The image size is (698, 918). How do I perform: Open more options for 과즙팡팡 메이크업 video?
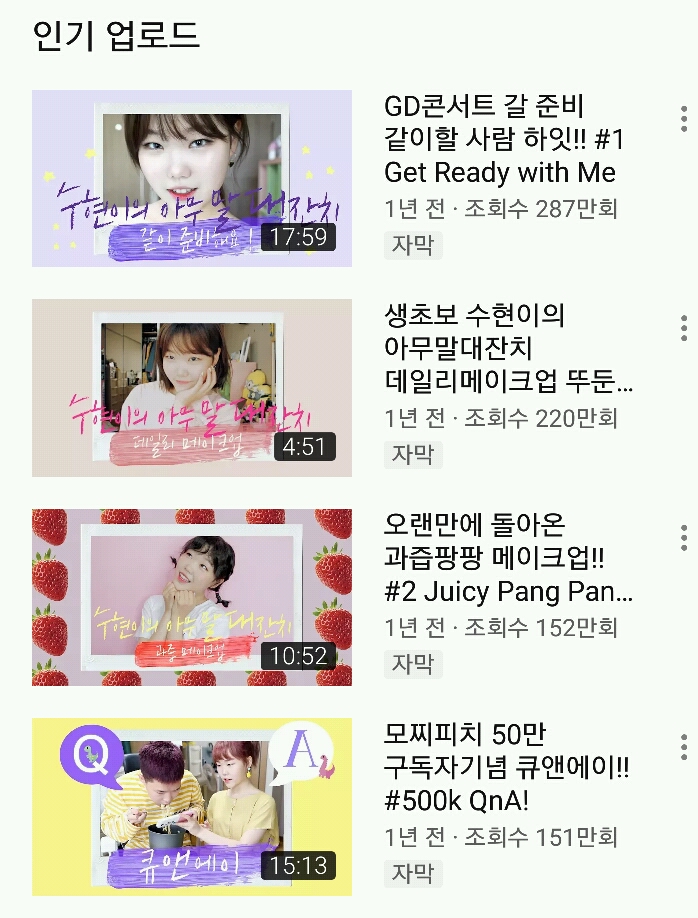683,538
